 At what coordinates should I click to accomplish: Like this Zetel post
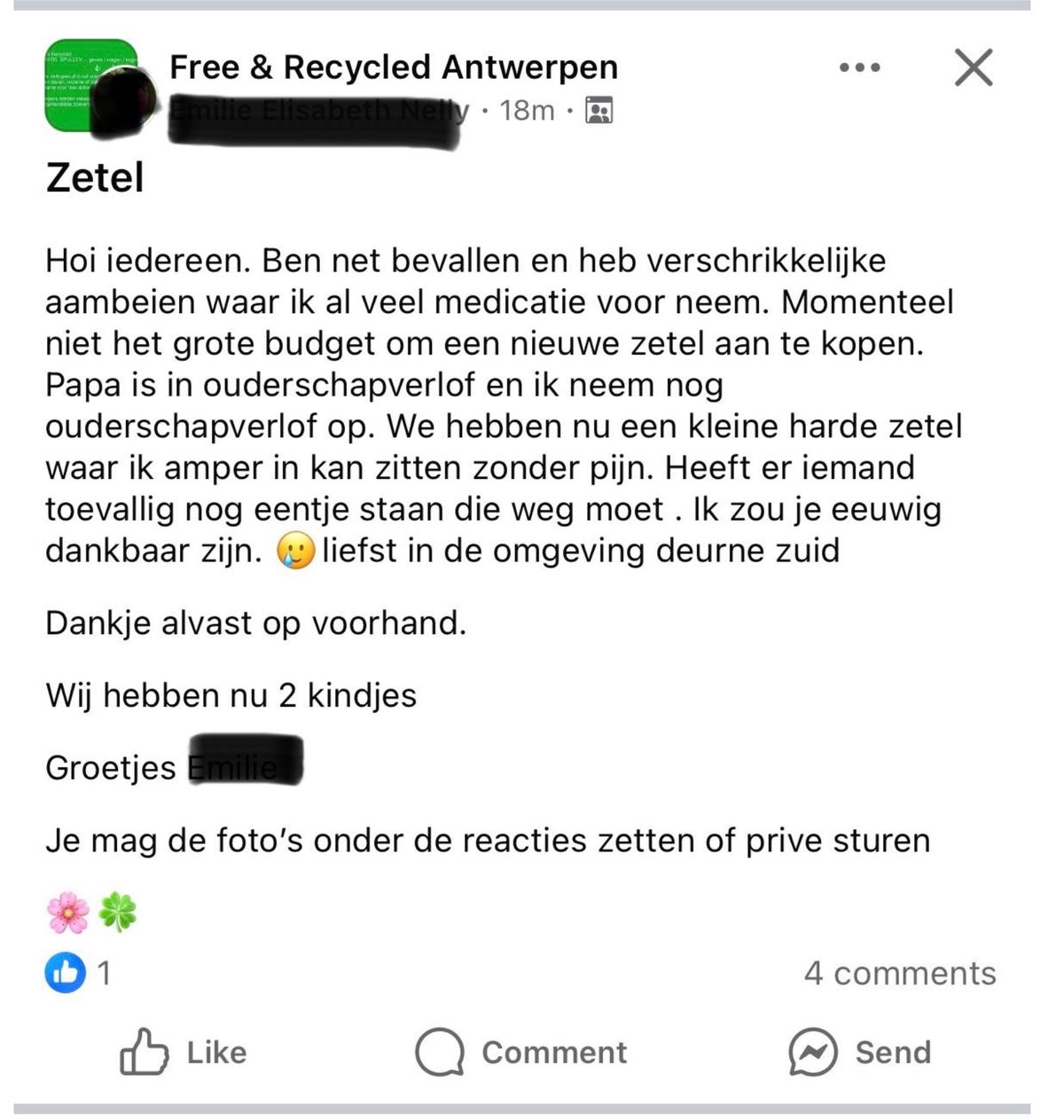(x=184, y=1053)
